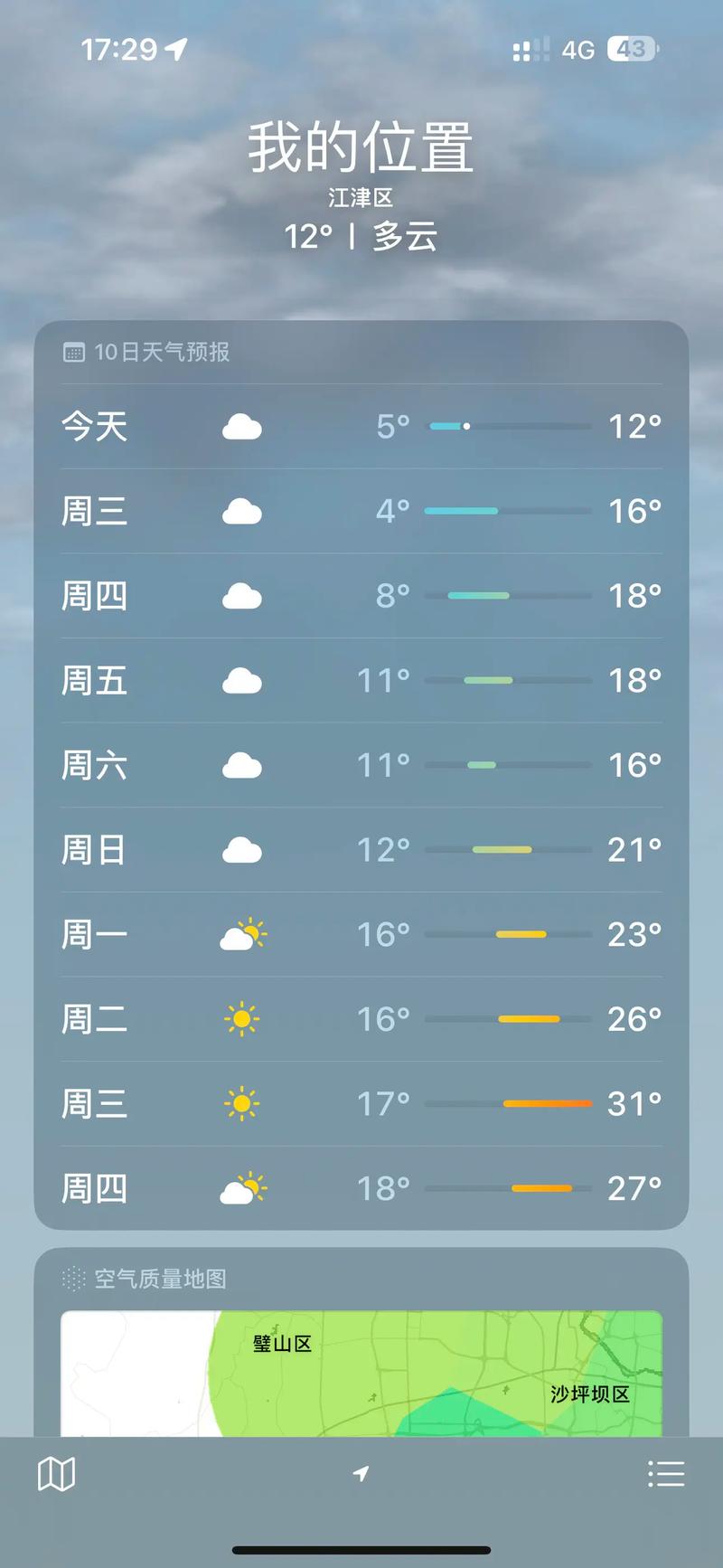Tap the 10日天气预报 header
The width and height of the screenshot is (723, 1568).
point(163,353)
